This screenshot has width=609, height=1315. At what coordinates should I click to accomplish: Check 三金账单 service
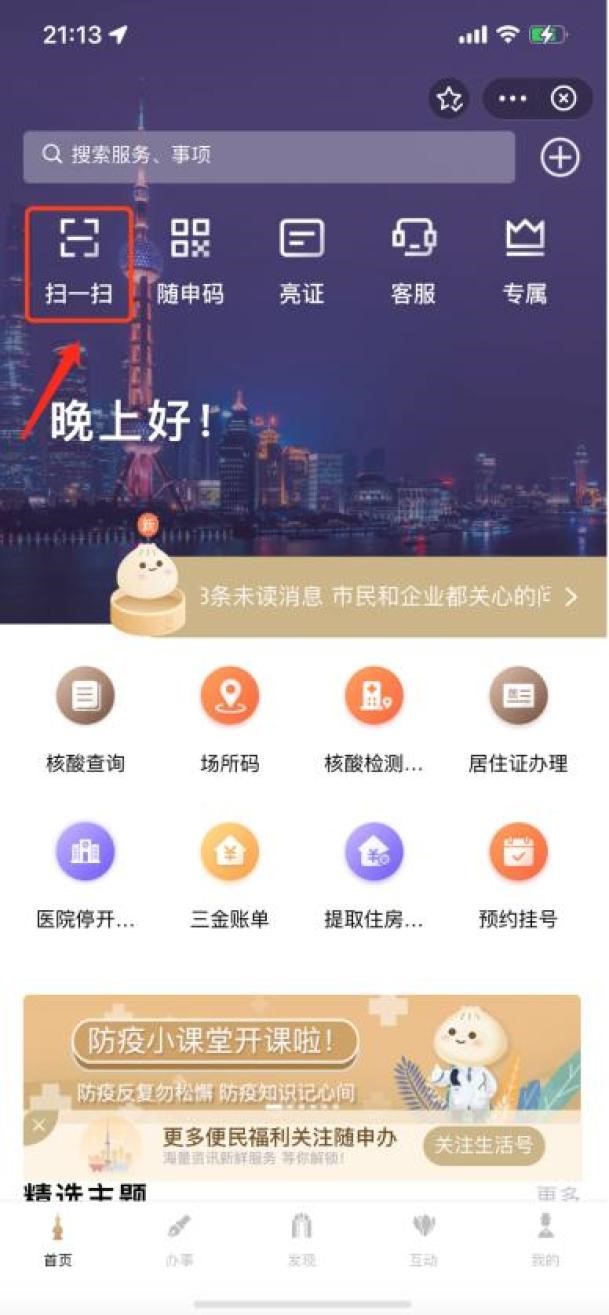229,873
